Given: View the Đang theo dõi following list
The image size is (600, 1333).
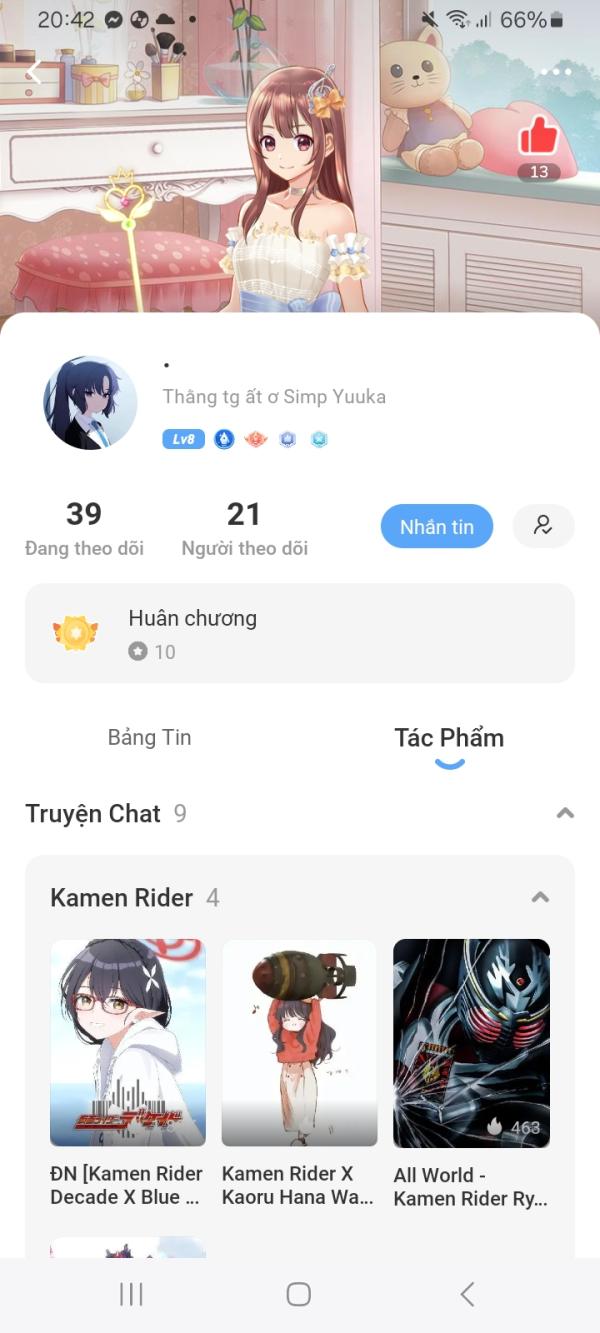Looking at the screenshot, I should (x=84, y=528).
